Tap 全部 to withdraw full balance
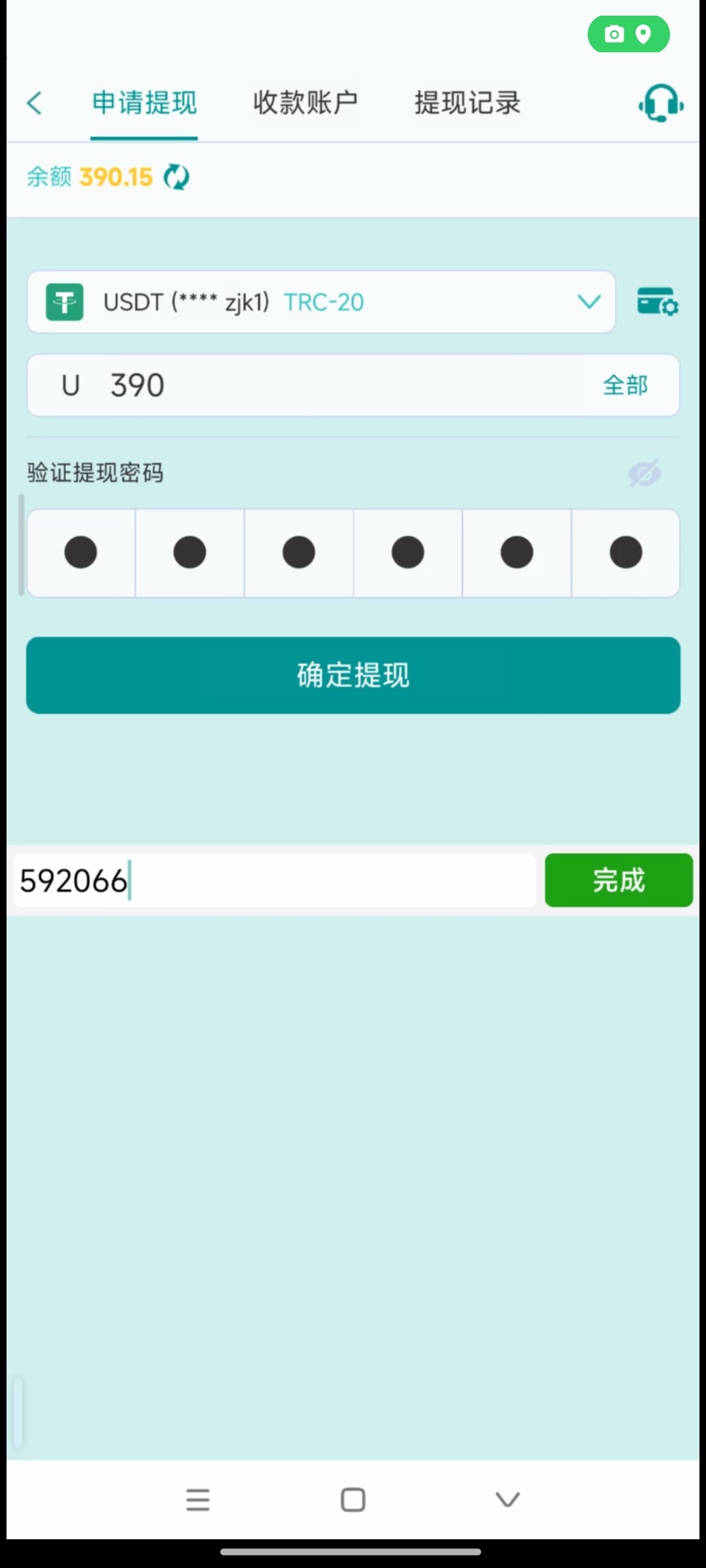The image size is (706, 1568). (x=625, y=385)
